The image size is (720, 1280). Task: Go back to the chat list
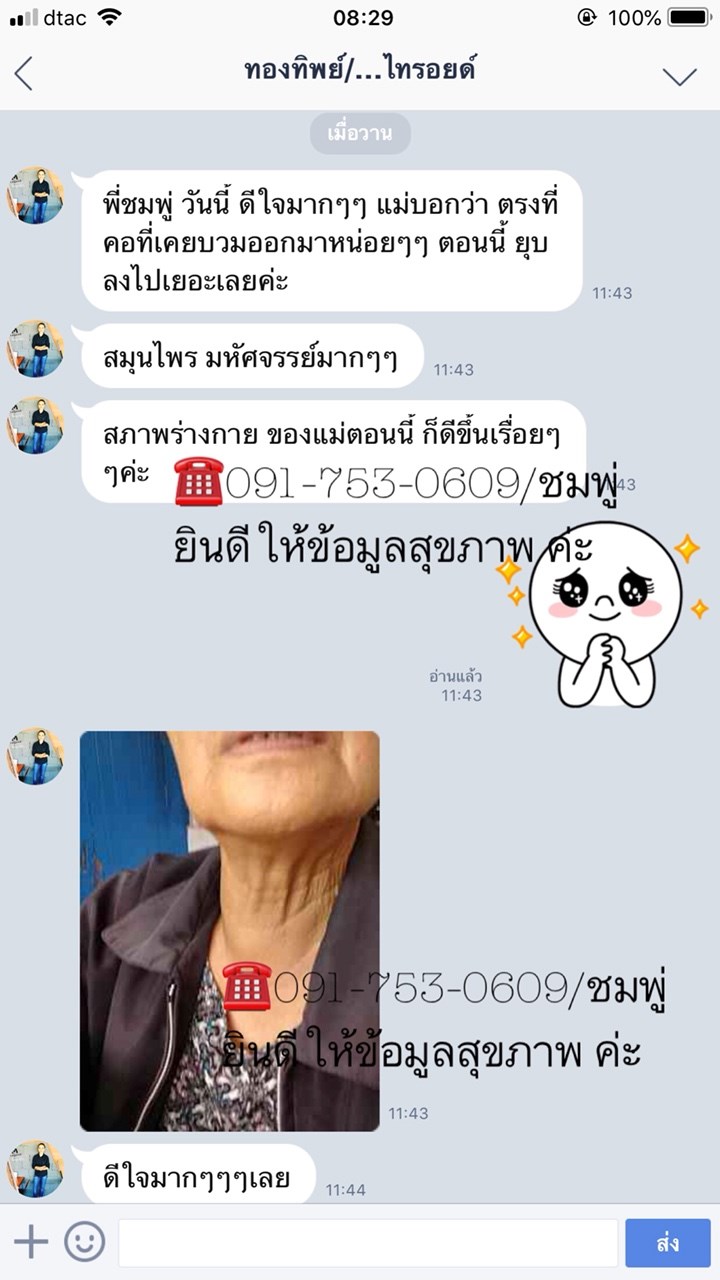click(x=24, y=74)
